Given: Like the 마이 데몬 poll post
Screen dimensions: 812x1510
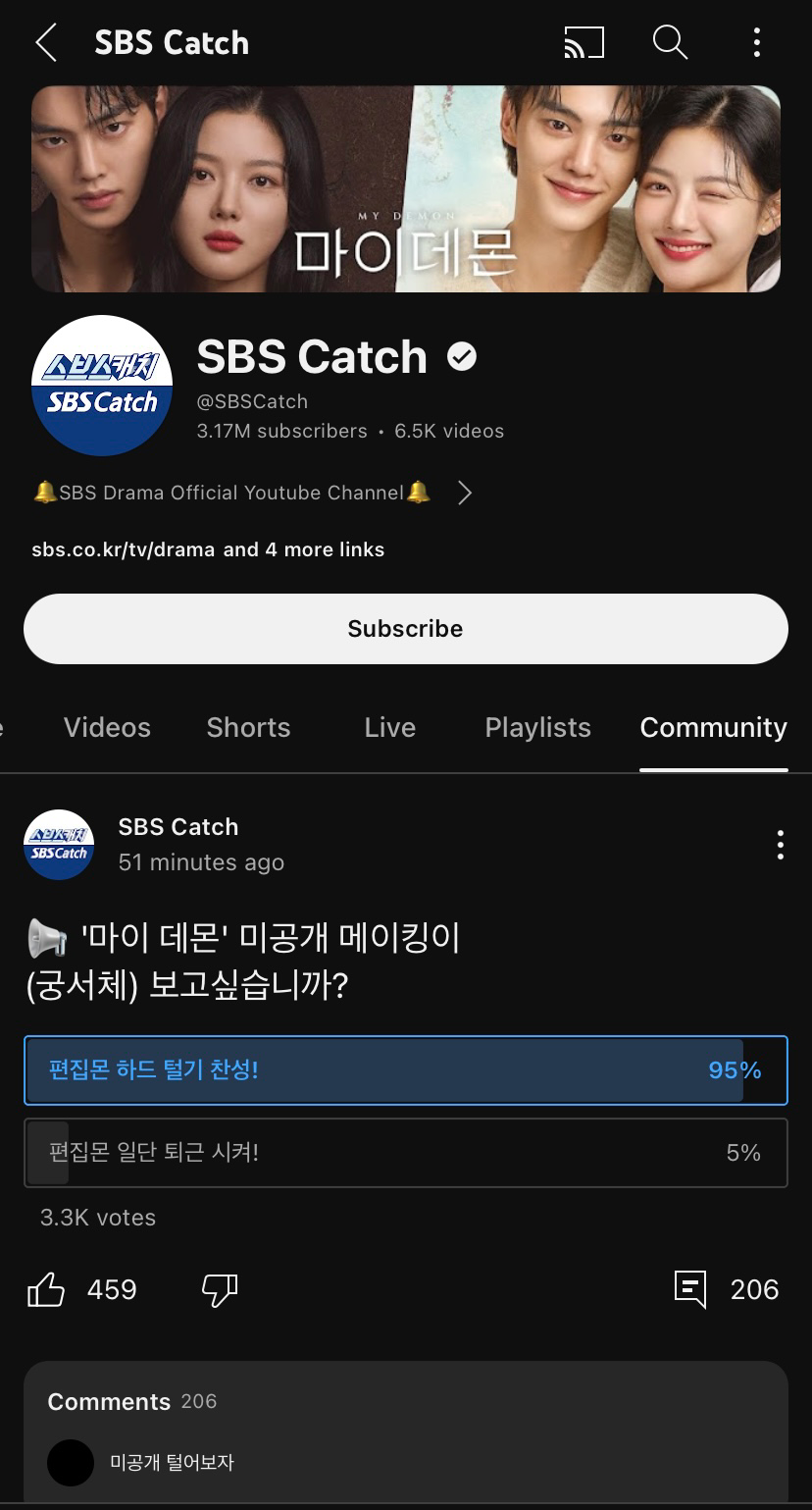Looking at the screenshot, I should [47, 1289].
